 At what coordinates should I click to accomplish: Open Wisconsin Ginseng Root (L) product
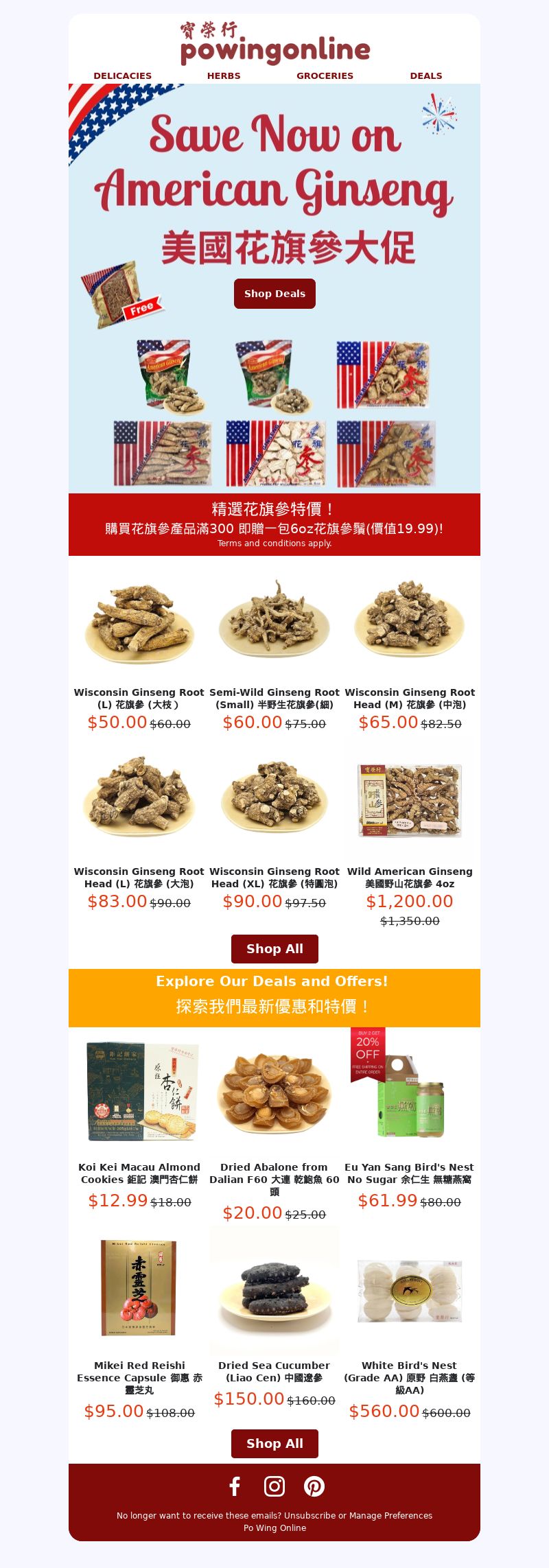pyautogui.click(x=139, y=698)
